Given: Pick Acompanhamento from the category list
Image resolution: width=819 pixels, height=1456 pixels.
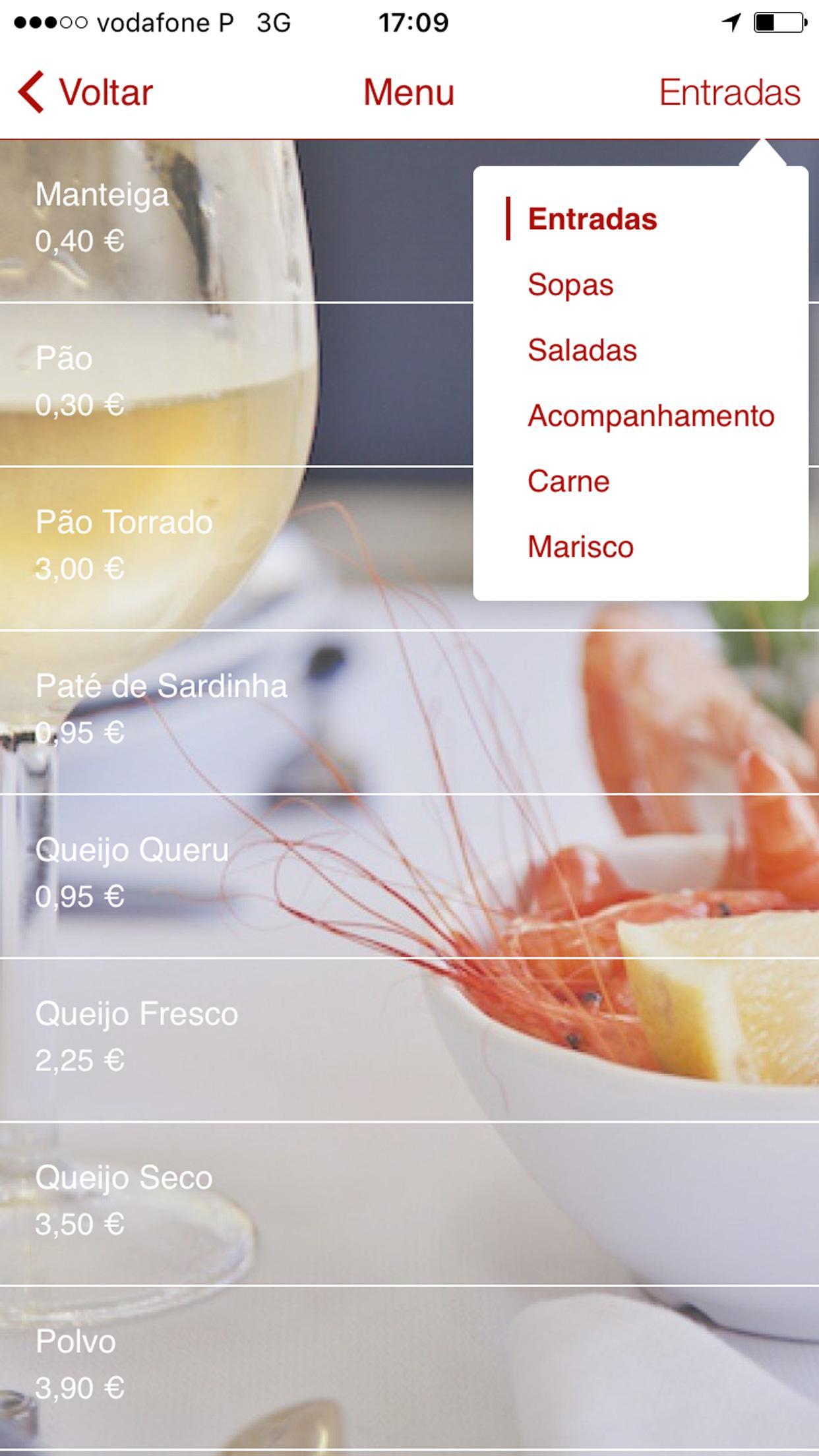Looking at the screenshot, I should tap(650, 415).
